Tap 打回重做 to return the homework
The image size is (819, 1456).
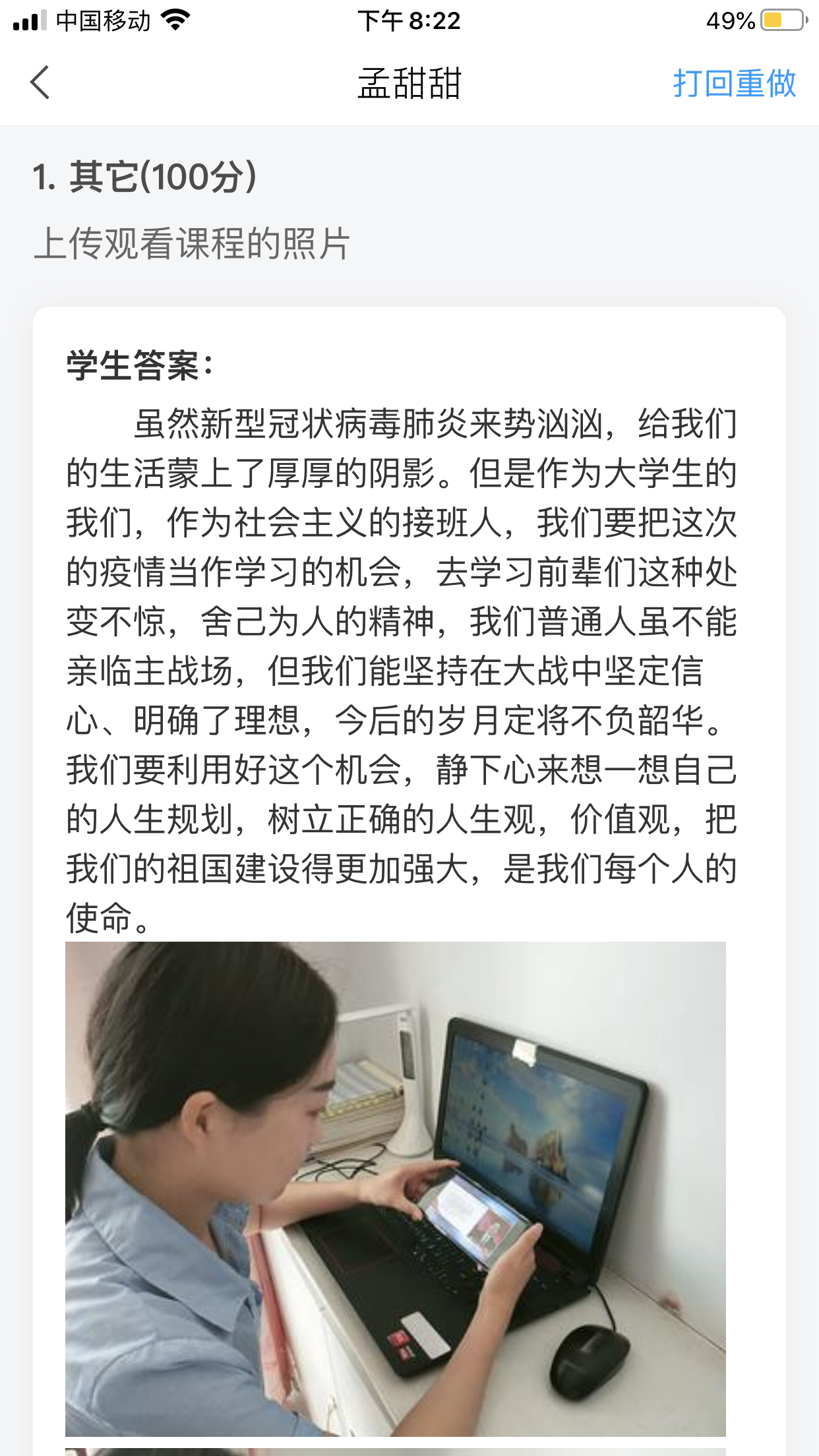(x=734, y=84)
